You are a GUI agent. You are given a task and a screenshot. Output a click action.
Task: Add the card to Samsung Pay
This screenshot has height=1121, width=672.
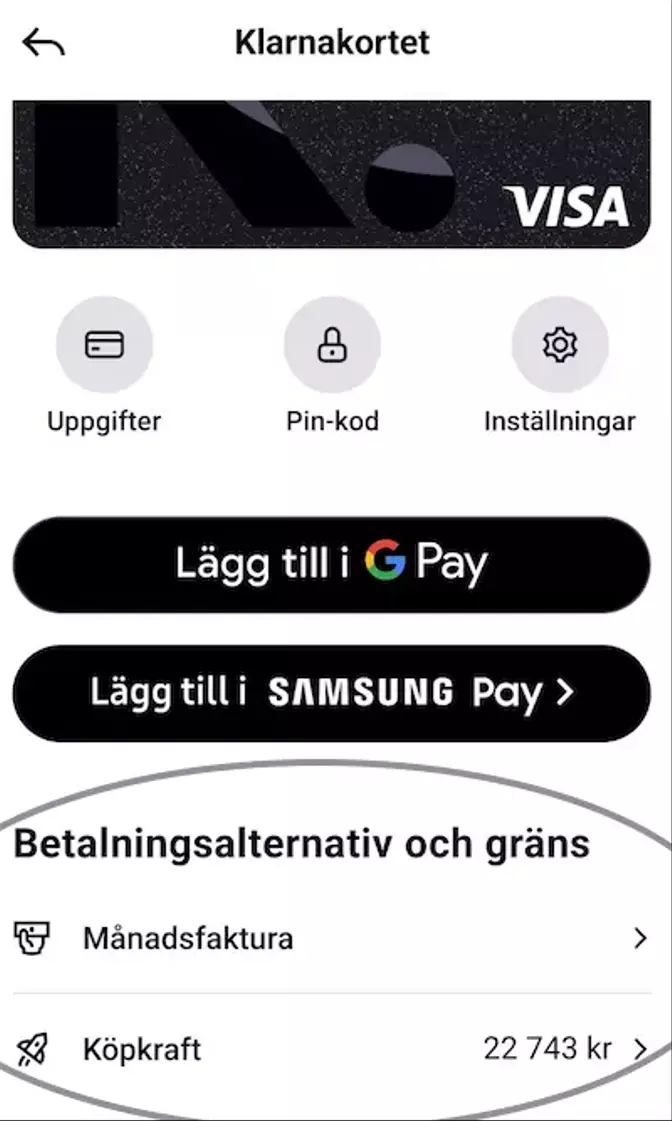[x=331, y=693]
